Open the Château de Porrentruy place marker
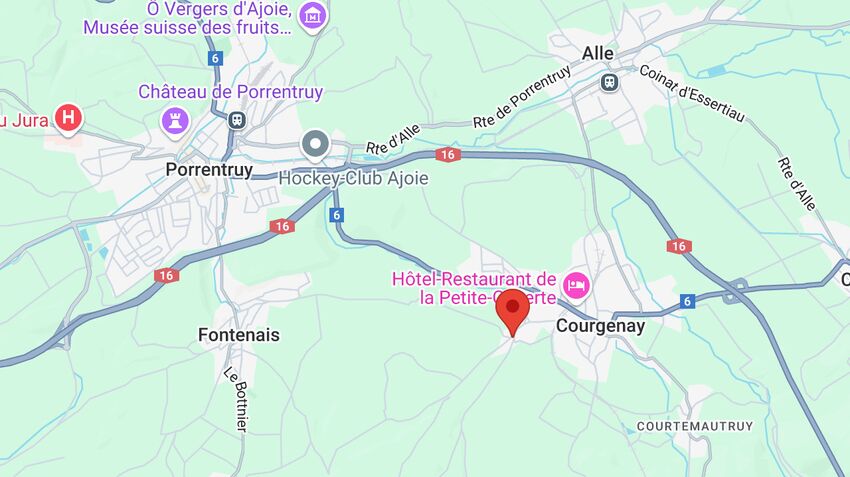The height and width of the screenshot is (477, 850). click(x=175, y=123)
